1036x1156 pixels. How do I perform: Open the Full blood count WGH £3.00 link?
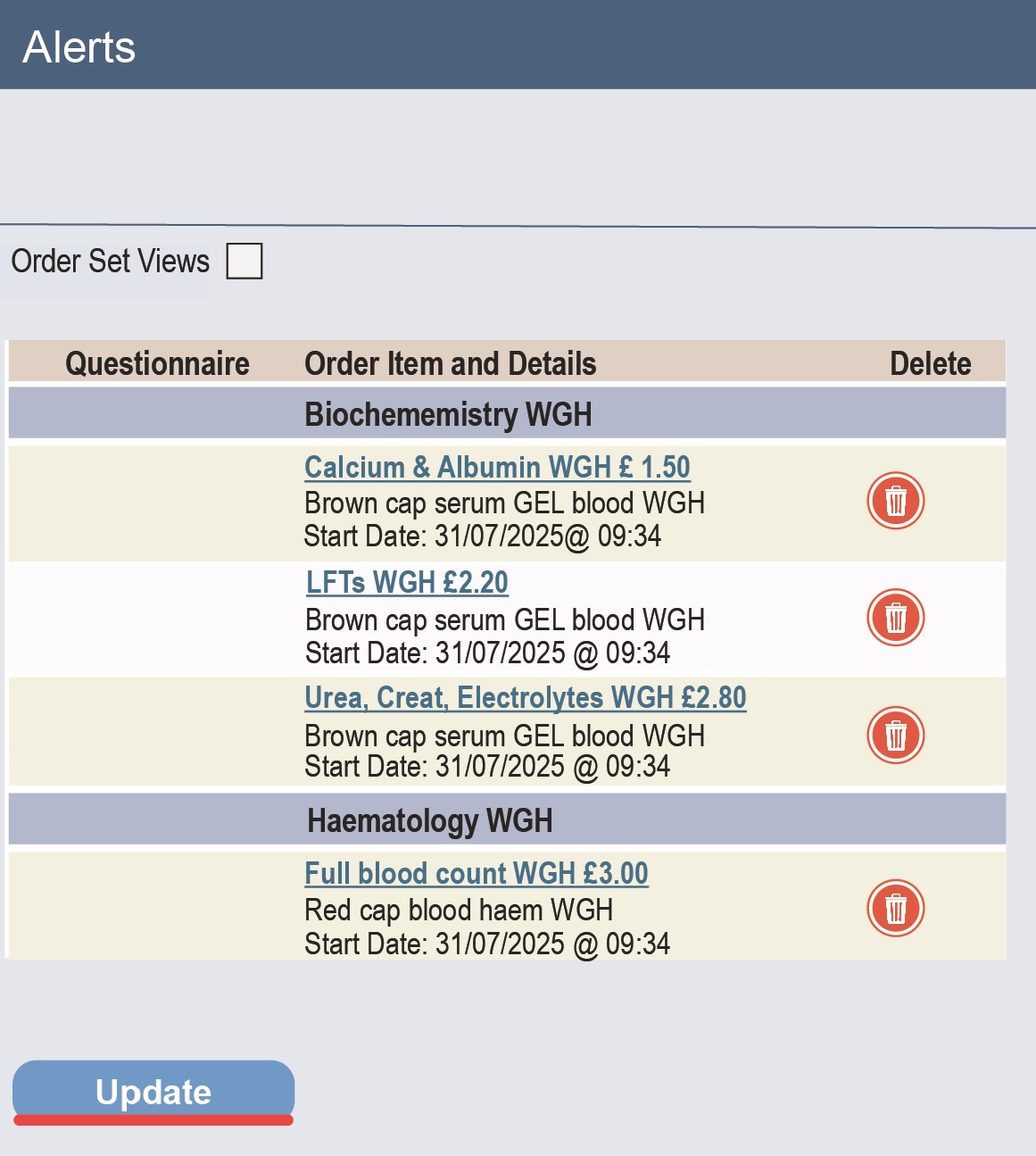(x=477, y=874)
